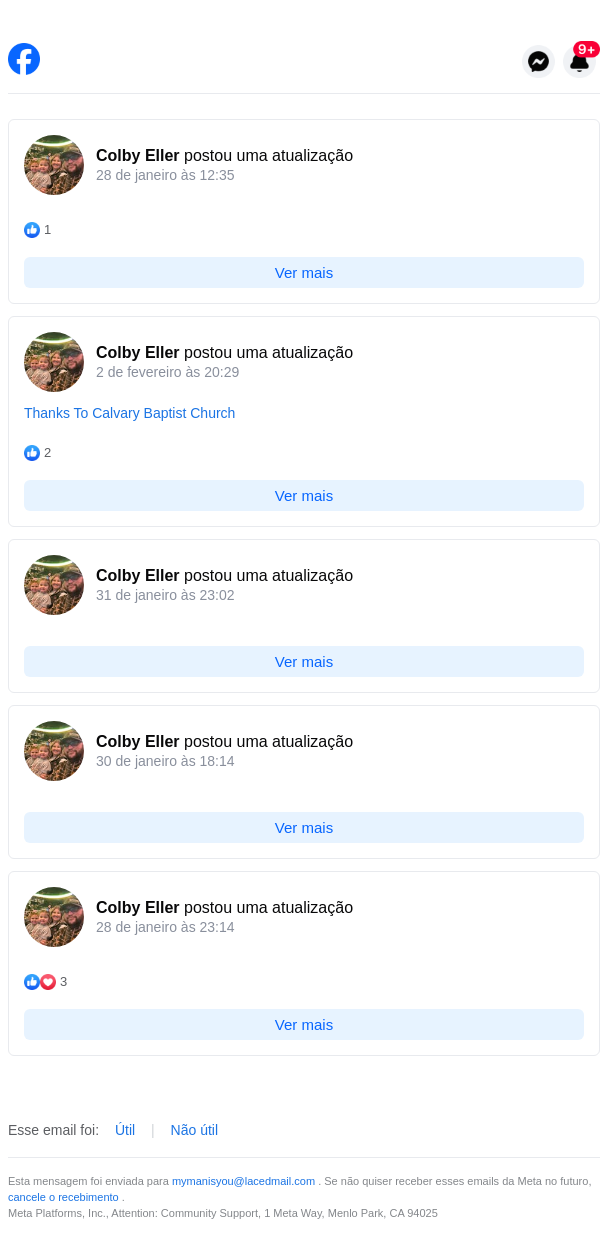This screenshot has width=600, height=1259.
Task: Open Colby Eller's name on the 30 de janeiro update
Action: 138,742
